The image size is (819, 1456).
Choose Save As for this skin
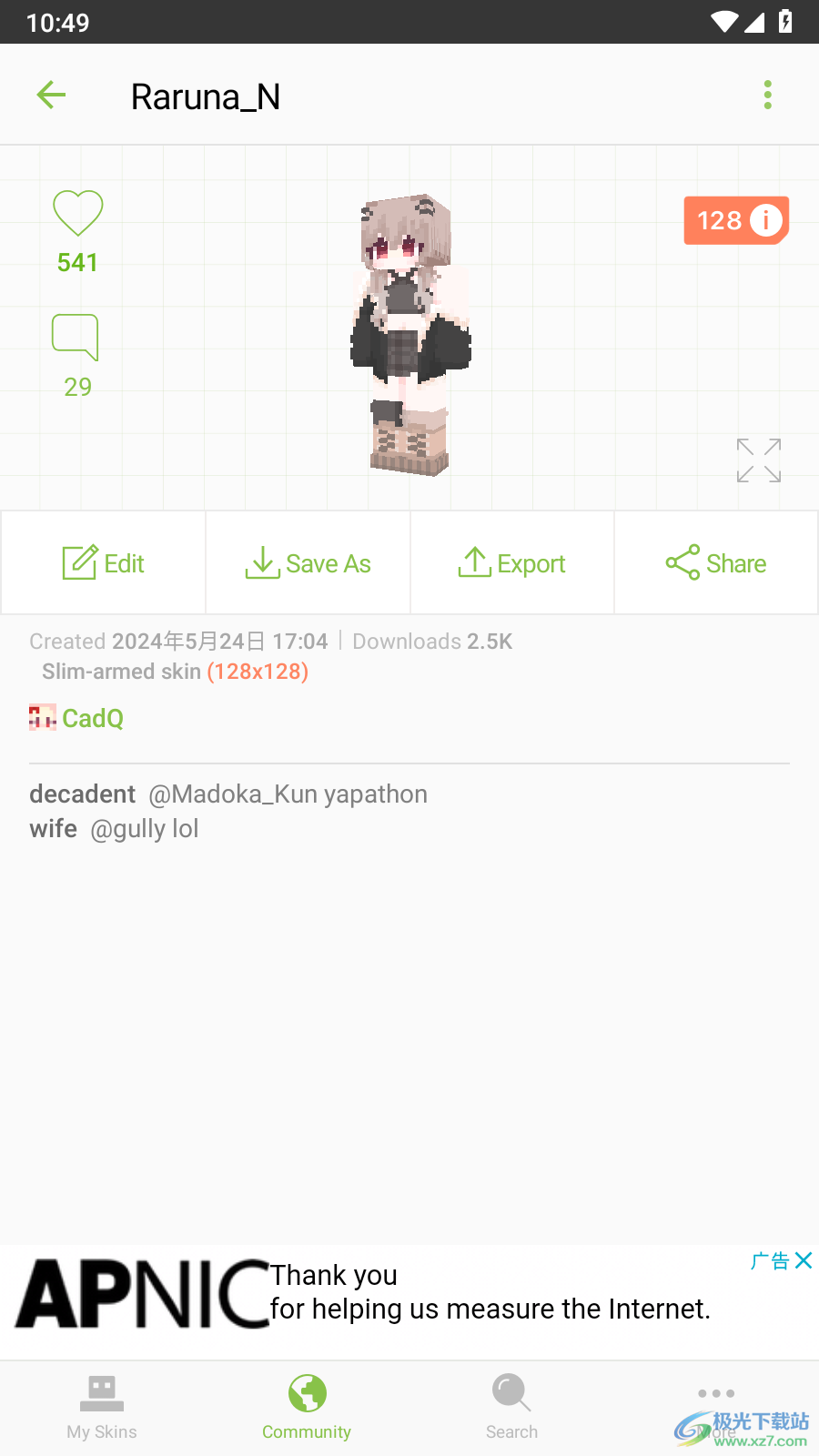coord(308,563)
